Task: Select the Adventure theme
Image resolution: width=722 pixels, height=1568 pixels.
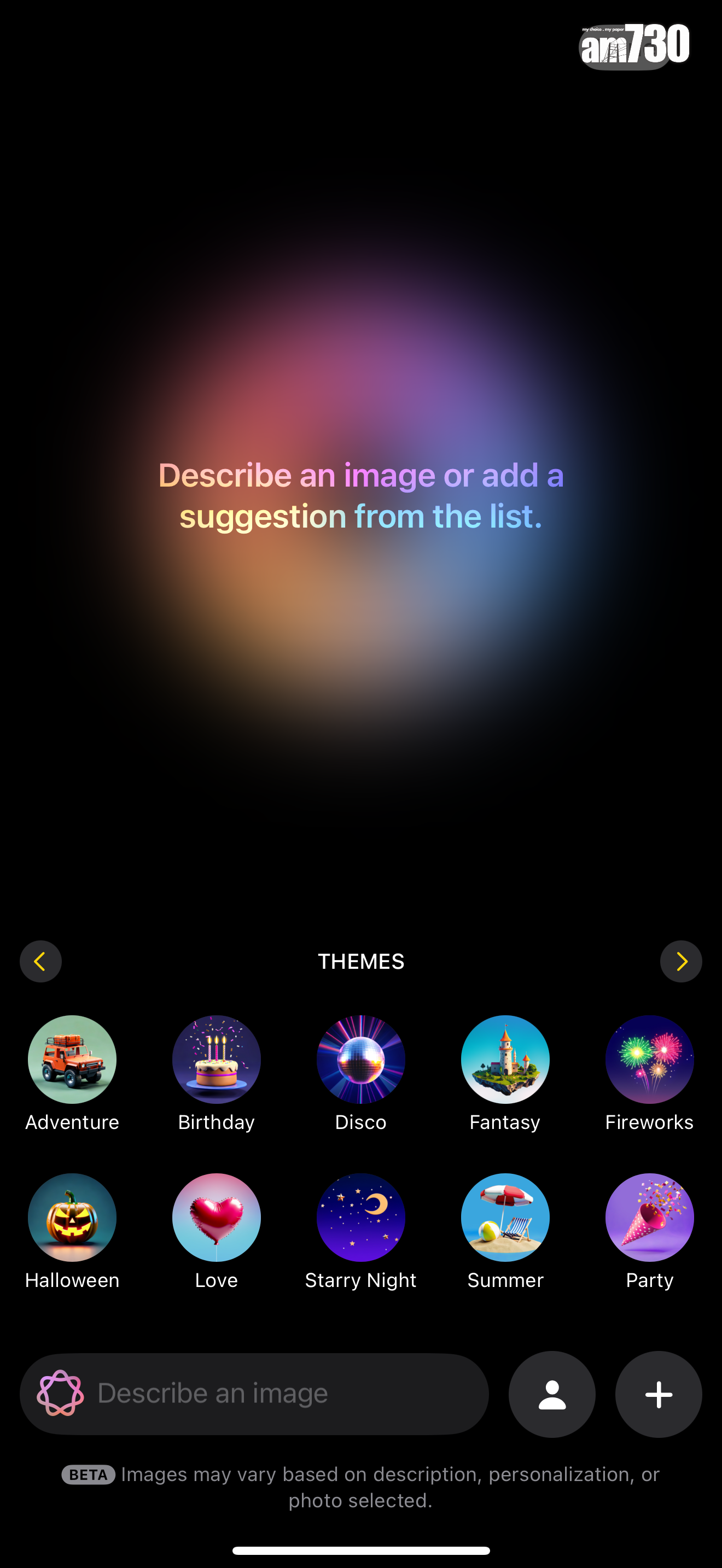Action: 72,1060
